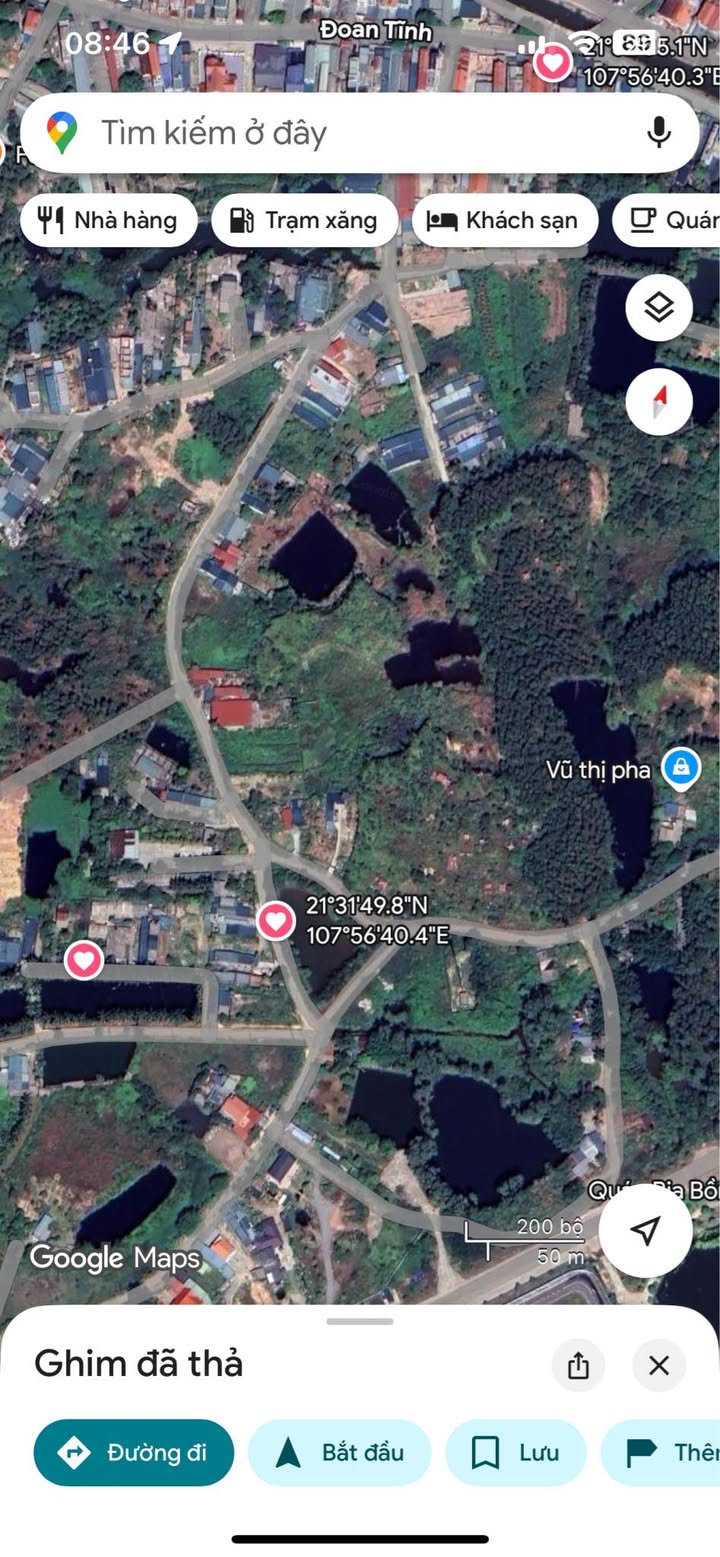Select the Nhà hàng chip

pos(109,220)
